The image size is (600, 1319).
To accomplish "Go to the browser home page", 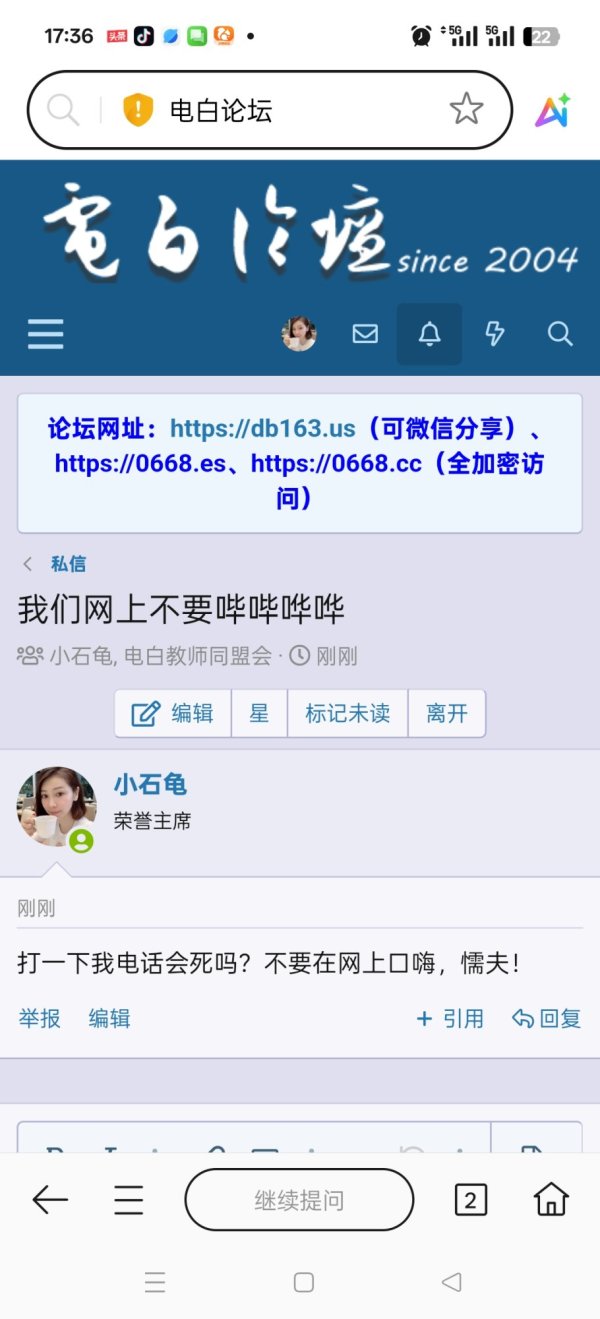I will (550, 1199).
